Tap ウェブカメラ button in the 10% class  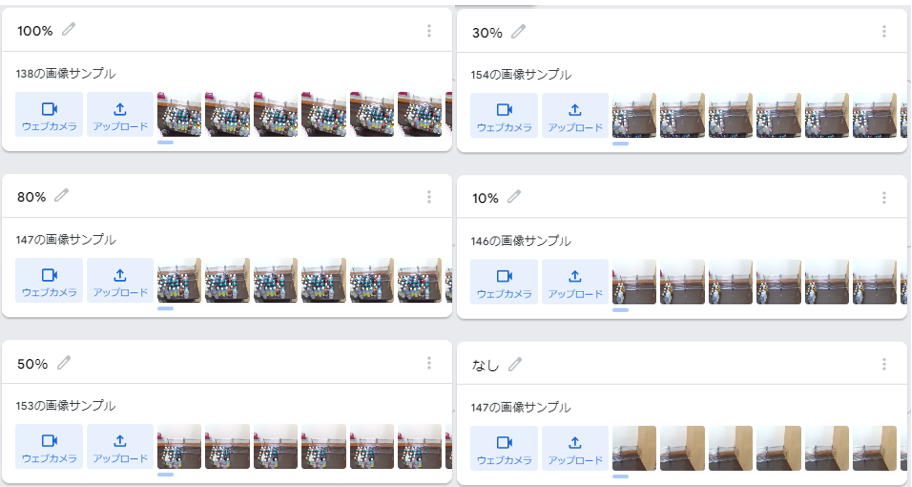tap(504, 282)
